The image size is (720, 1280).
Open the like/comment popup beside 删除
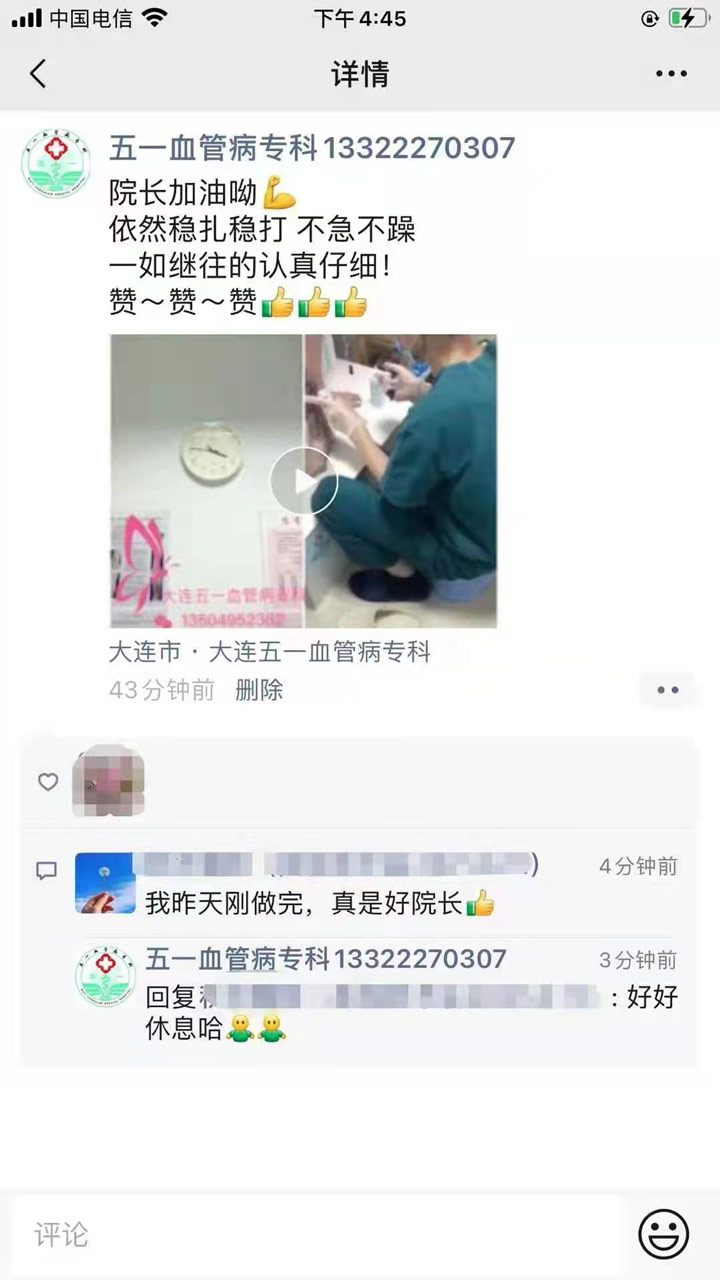tap(667, 690)
